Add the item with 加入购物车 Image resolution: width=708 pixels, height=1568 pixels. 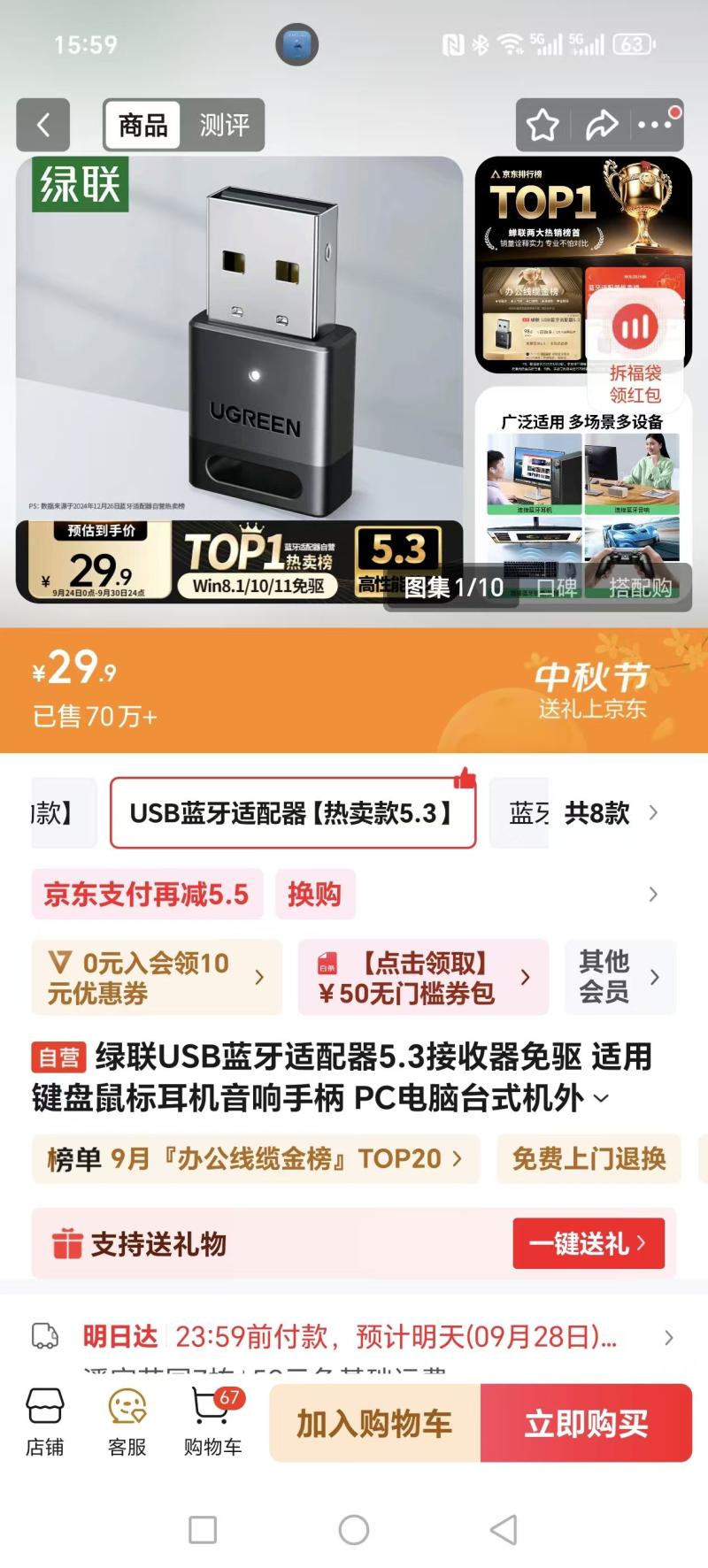tap(374, 1423)
